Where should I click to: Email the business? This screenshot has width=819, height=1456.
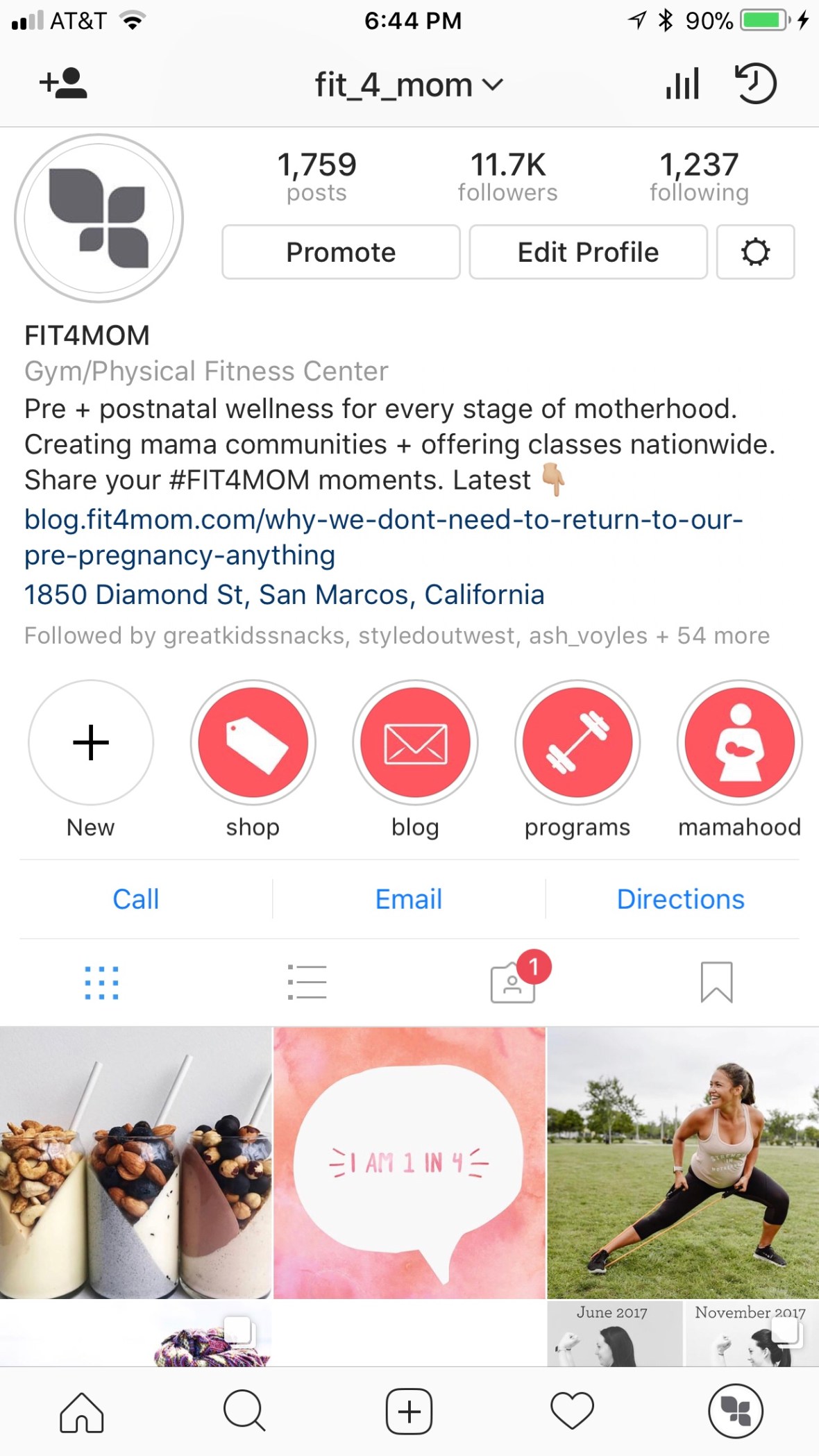pos(409,899)
